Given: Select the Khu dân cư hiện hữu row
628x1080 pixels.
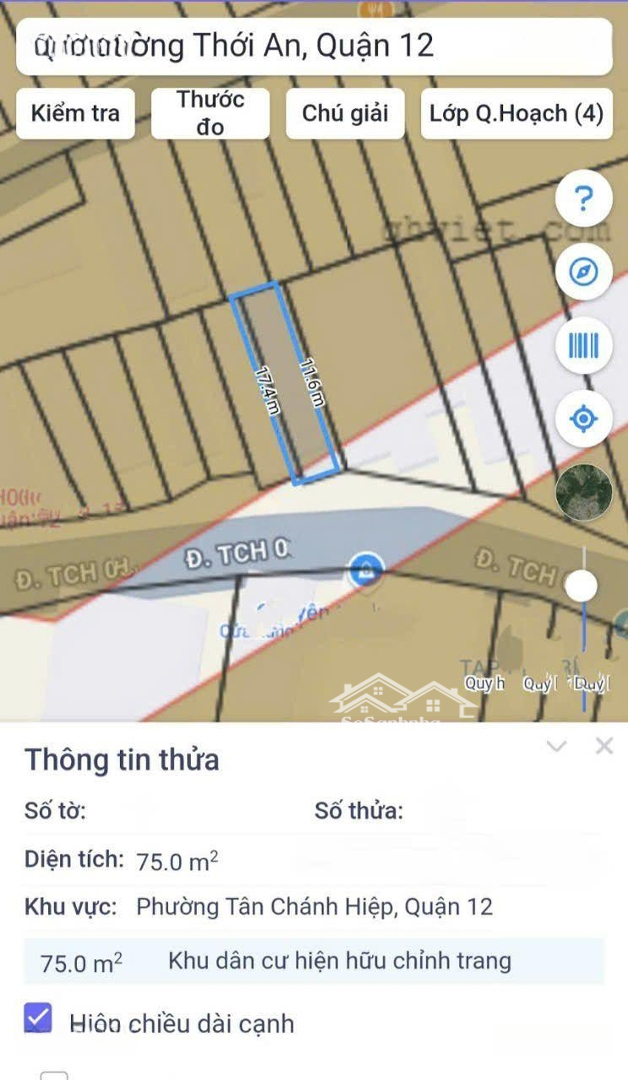Looking at the screenshot, I should (314, 961).
